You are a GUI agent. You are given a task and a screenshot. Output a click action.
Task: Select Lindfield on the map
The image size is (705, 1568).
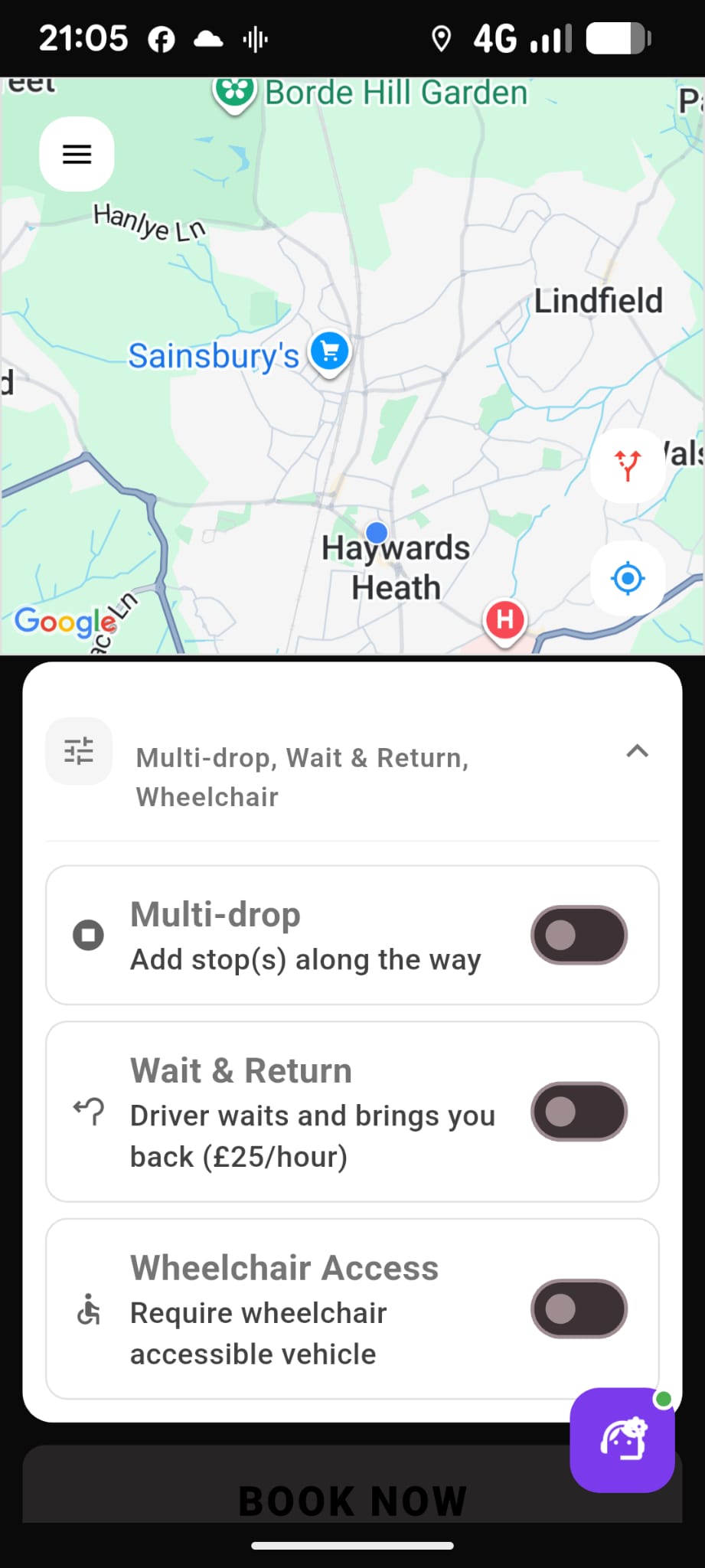tap(599, 299)
